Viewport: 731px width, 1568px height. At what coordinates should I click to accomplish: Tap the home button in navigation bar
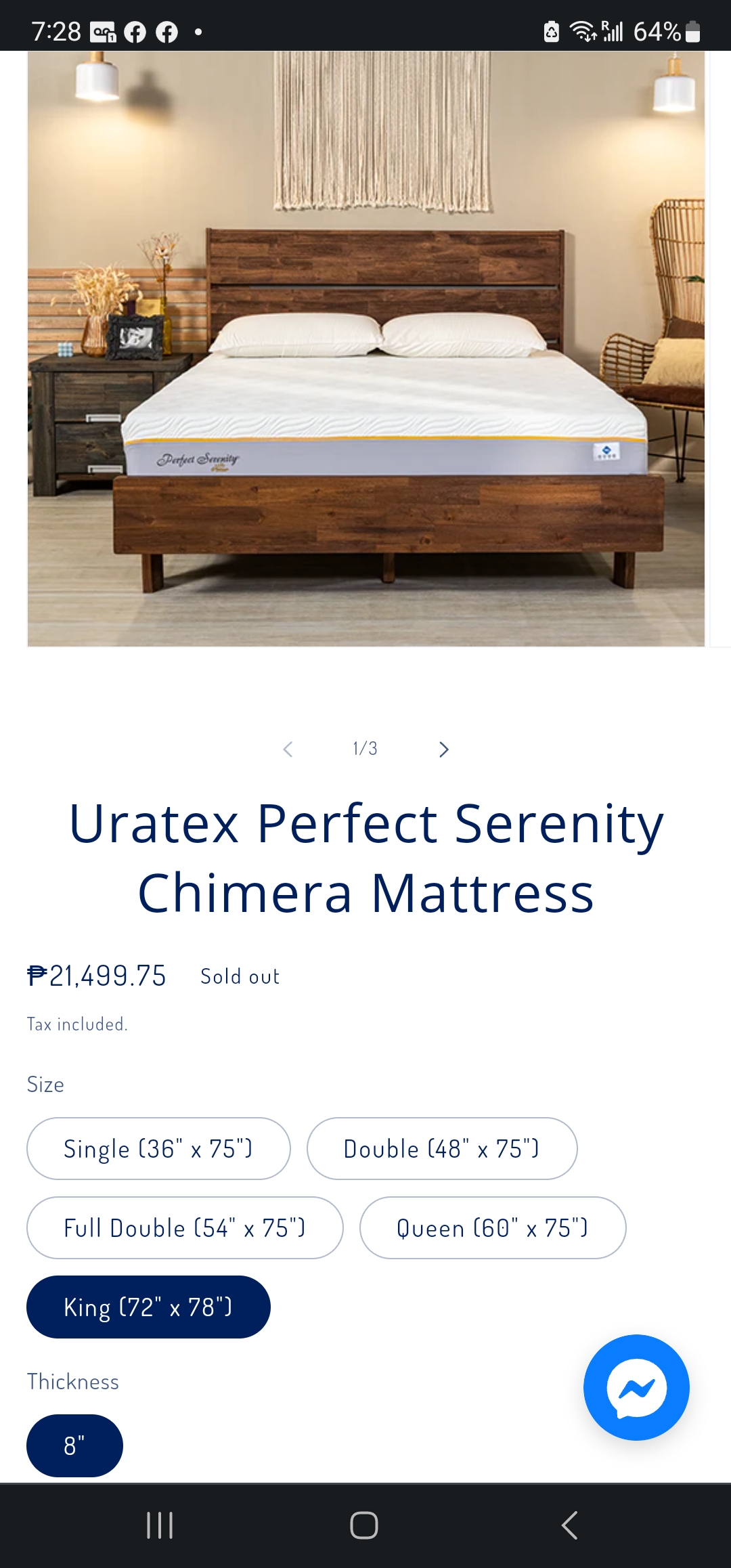pos(365,1525)
